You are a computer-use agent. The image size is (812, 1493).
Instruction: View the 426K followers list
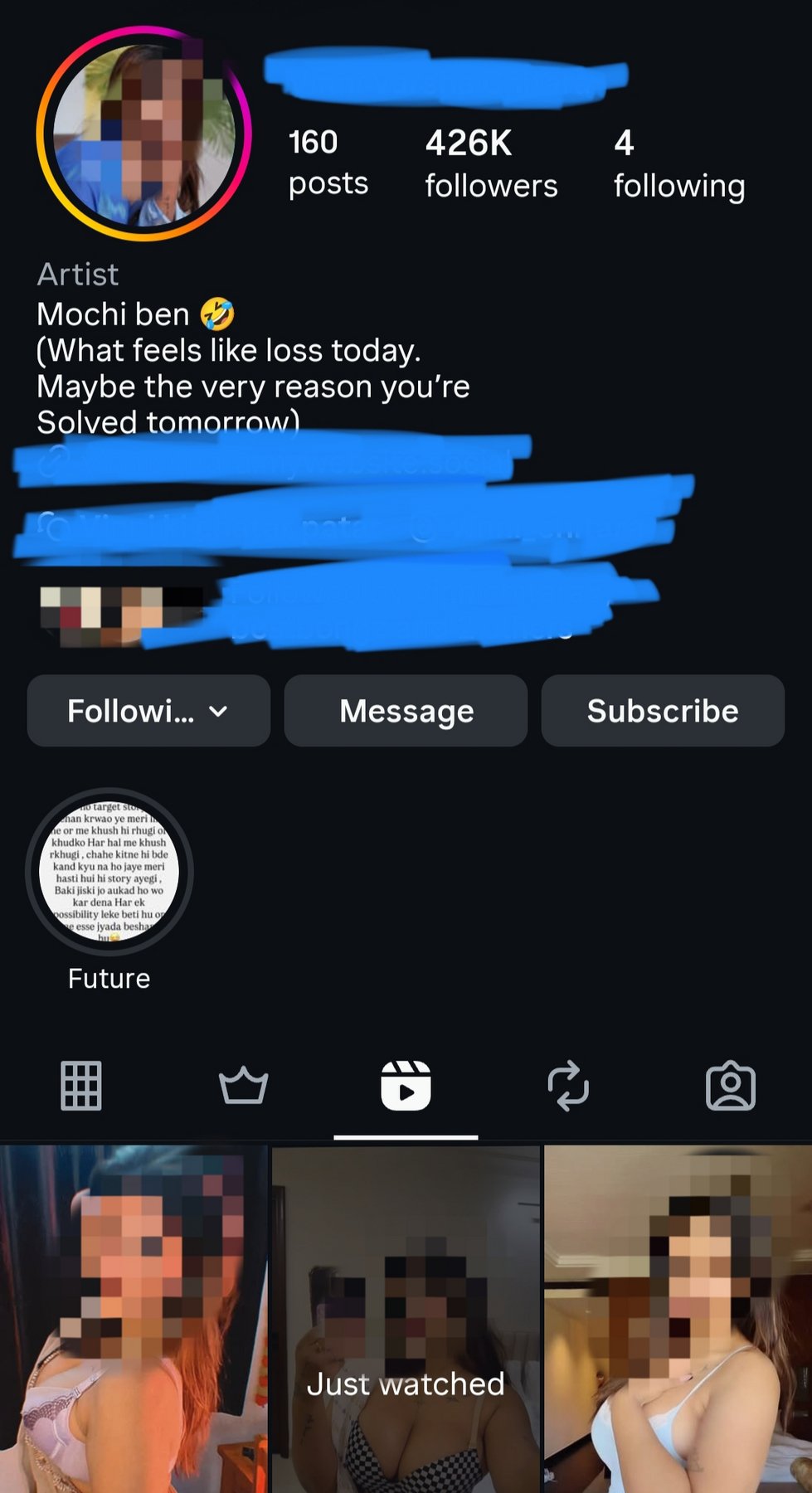tap(490, 163)
